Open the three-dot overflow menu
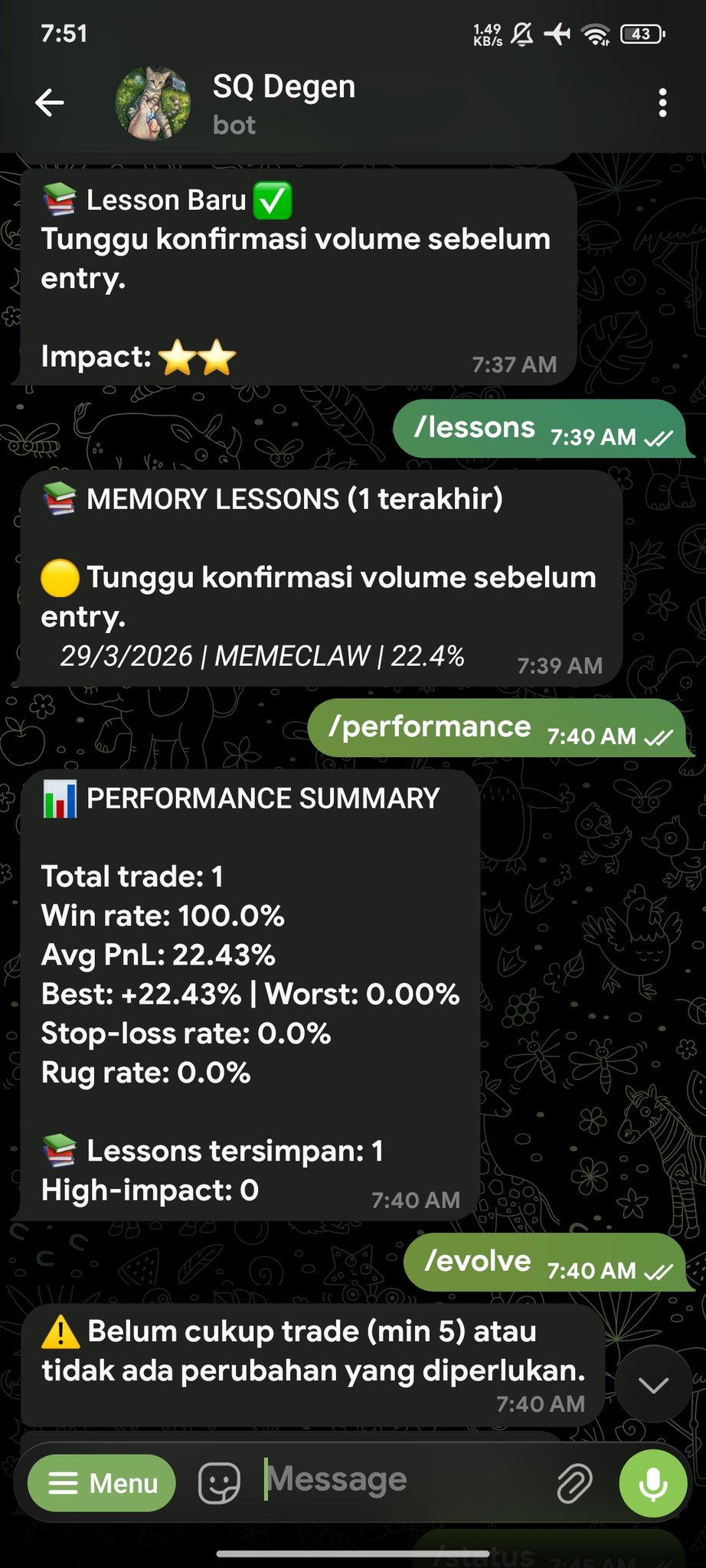This screenshot has width=706, height=1568. point(662,103)
